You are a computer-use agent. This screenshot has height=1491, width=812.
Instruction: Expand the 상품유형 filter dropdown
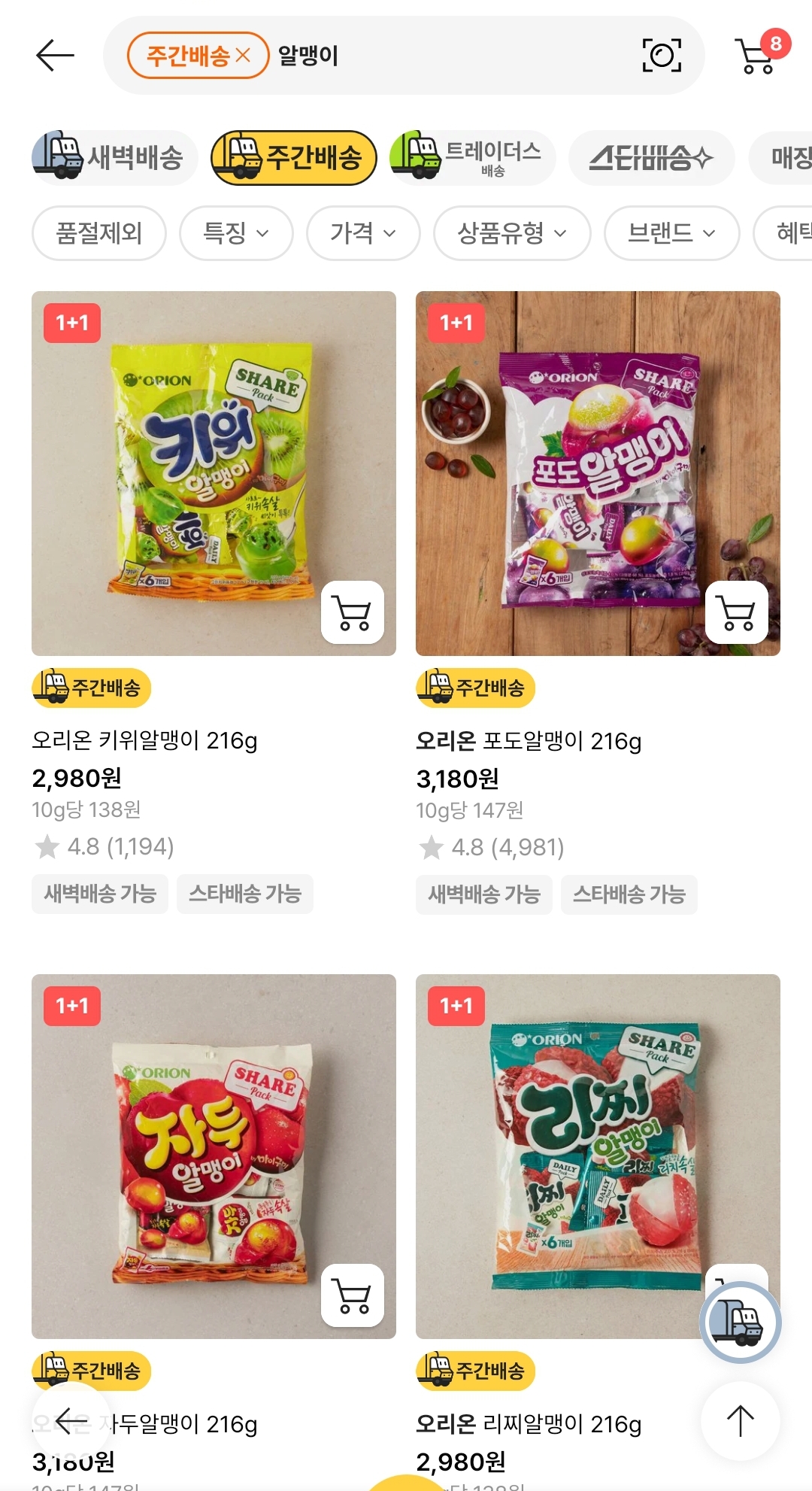(512, 233)
